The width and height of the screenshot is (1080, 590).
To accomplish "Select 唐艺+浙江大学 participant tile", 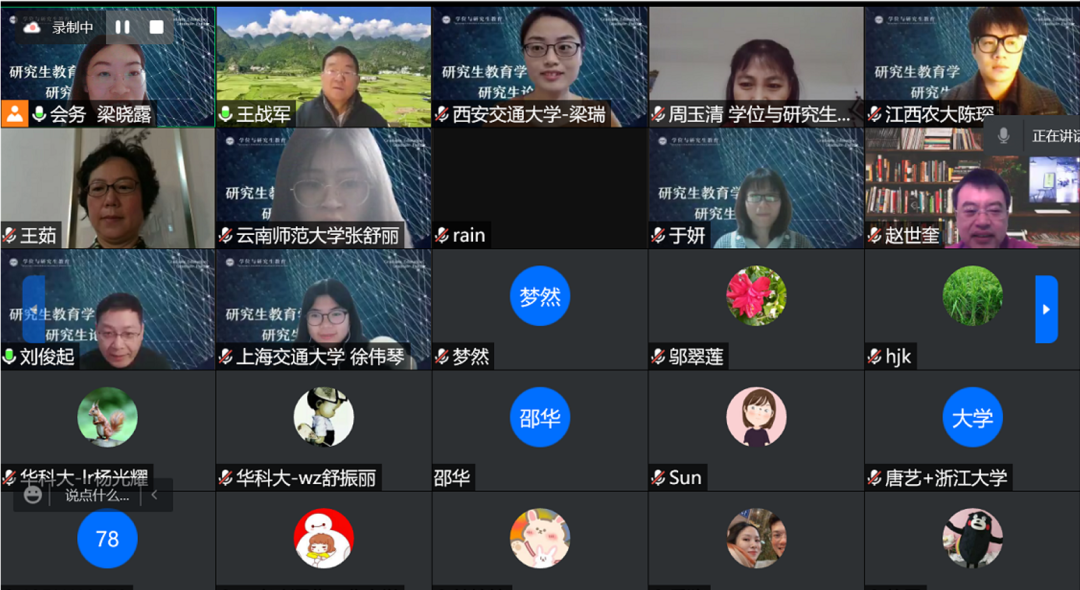I will [x=972, y=429].
